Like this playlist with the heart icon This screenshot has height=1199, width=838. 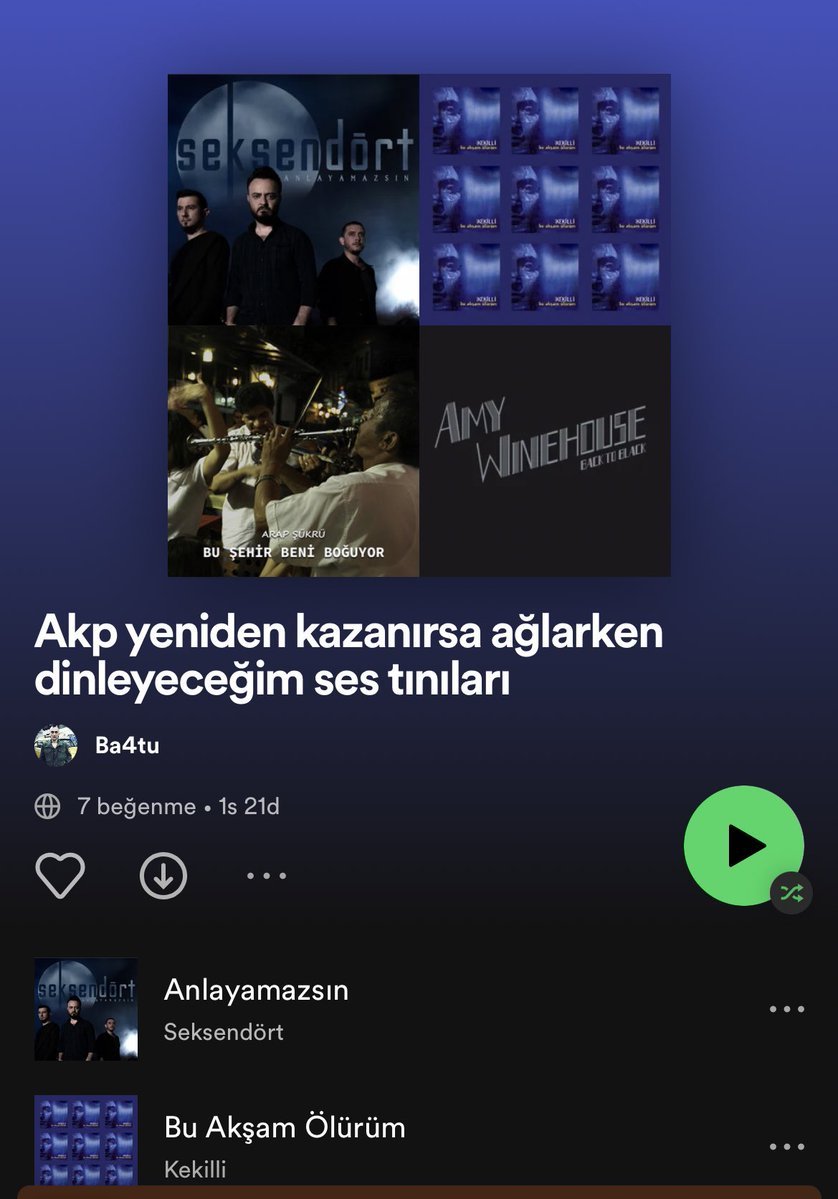60,875
